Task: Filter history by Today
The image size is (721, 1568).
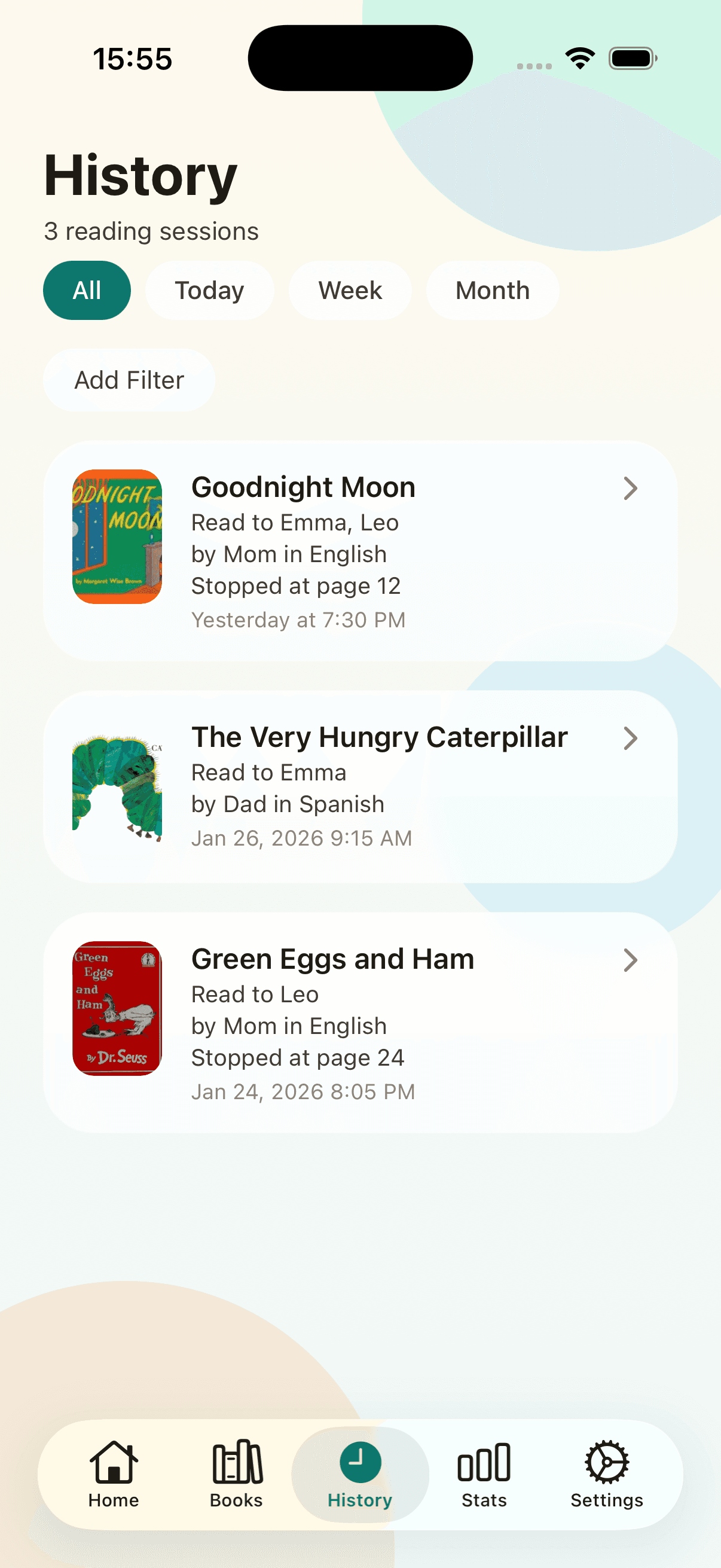Action: tap(209, 291)
